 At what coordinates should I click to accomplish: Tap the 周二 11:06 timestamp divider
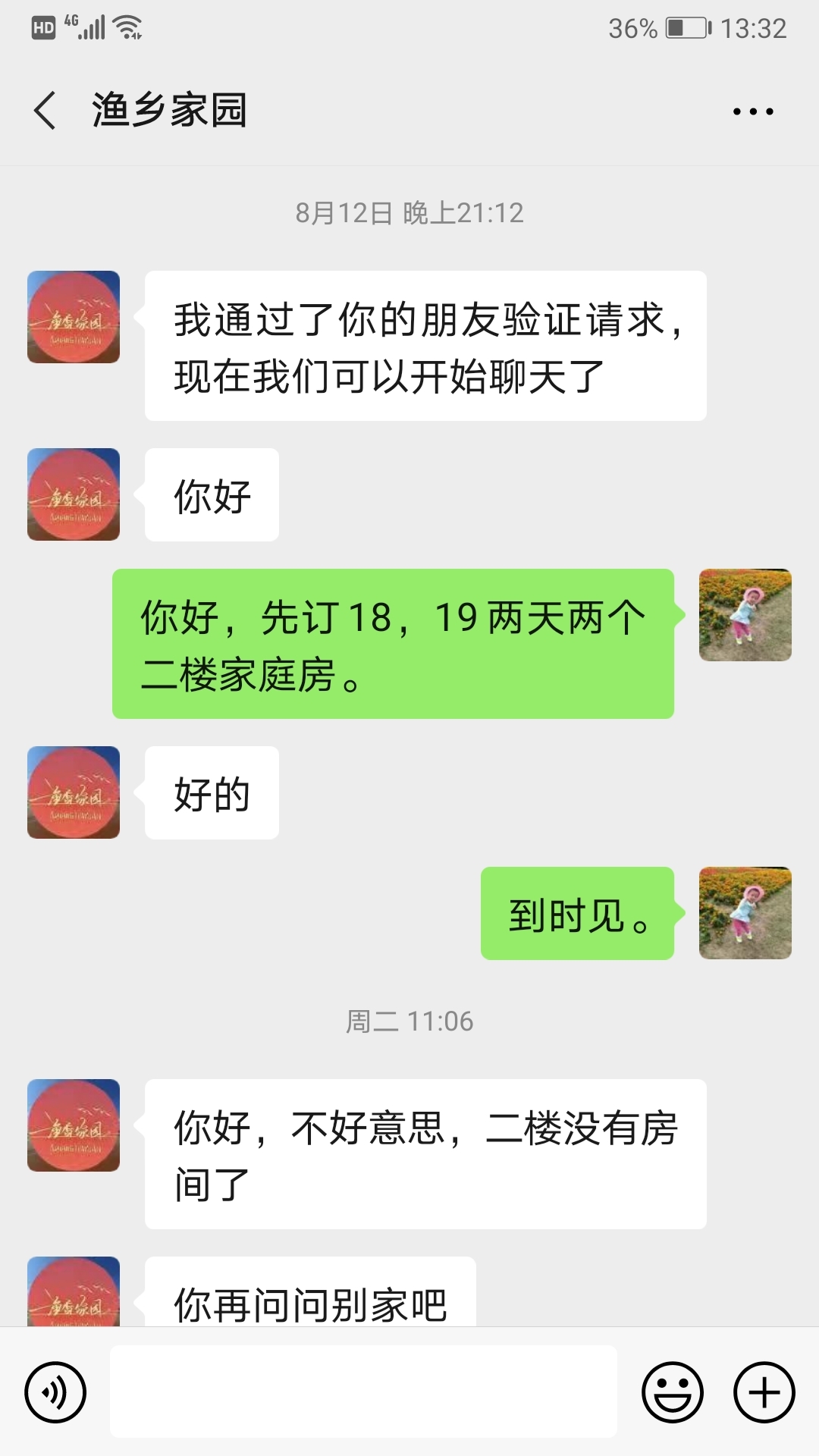409,1021
